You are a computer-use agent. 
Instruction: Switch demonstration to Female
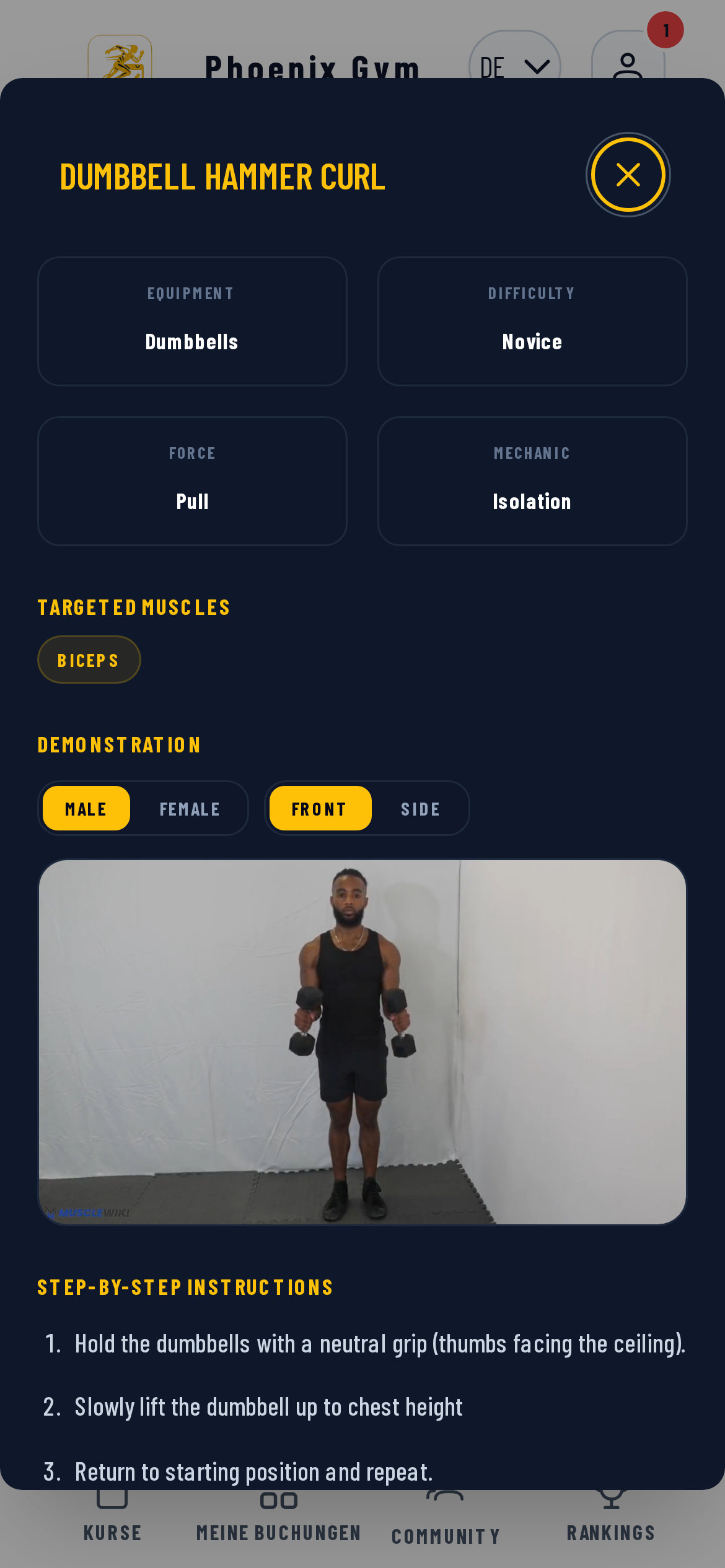190,809
